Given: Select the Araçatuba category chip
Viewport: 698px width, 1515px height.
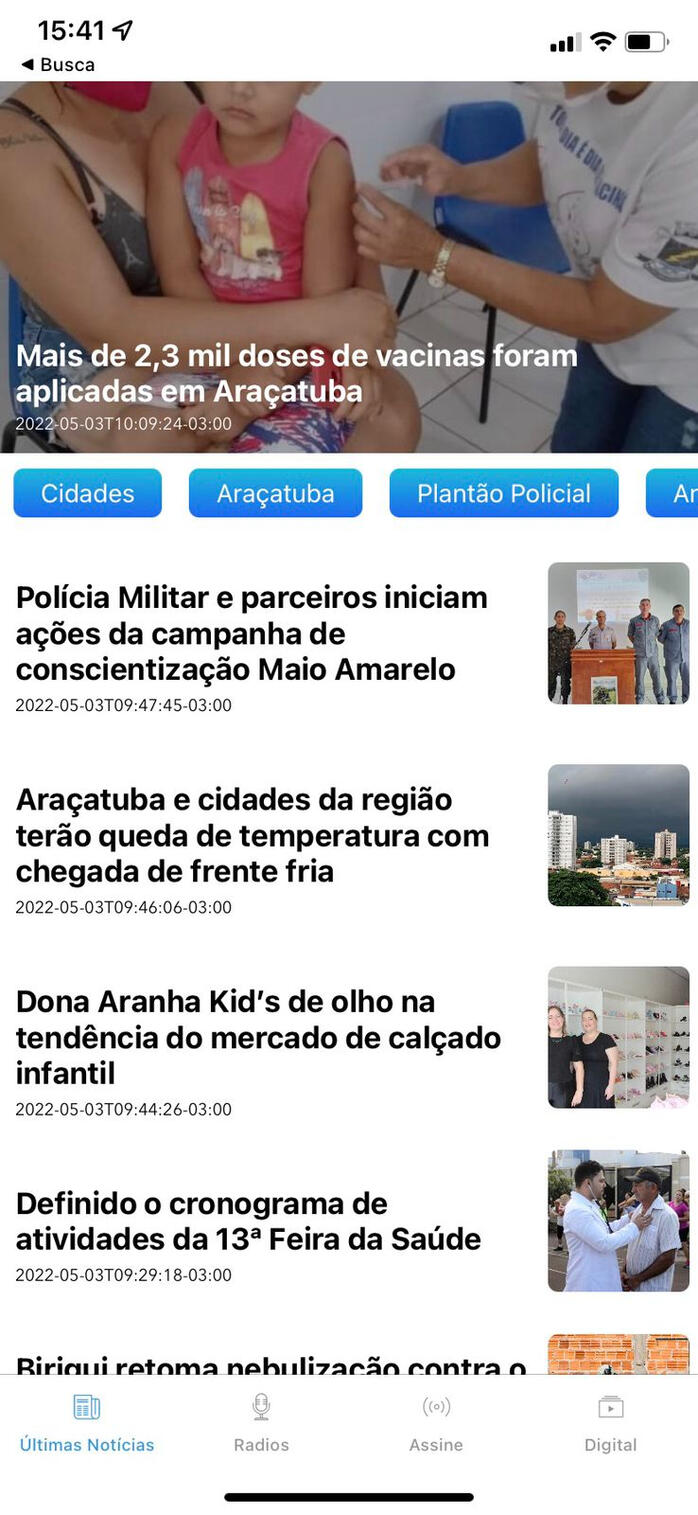Looking at the screenshot, I should [x=275, y=493].
